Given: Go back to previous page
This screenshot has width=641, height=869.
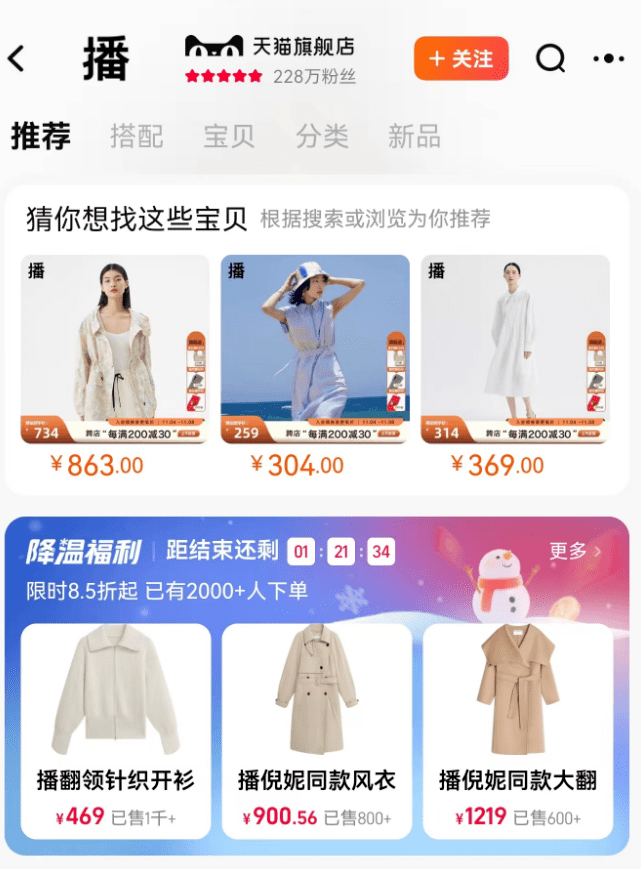Looking at the screenshot, I should click(17, 59).
